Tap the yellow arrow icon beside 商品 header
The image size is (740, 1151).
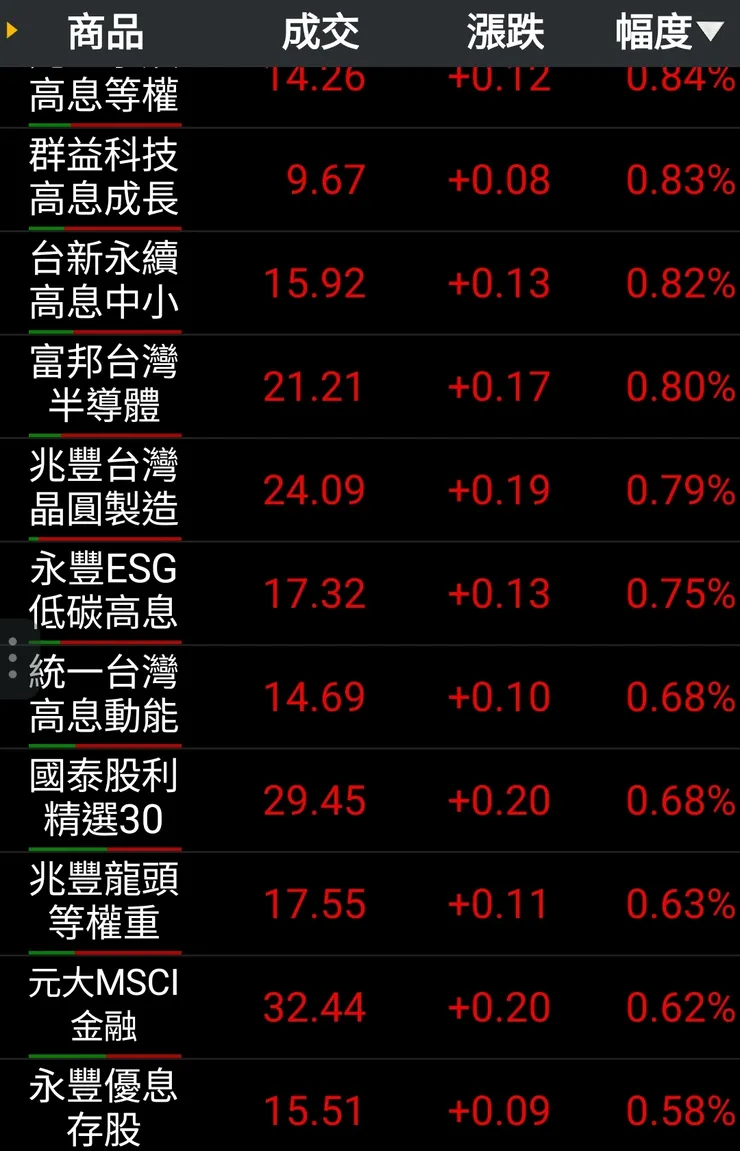(x=10, y=31)
